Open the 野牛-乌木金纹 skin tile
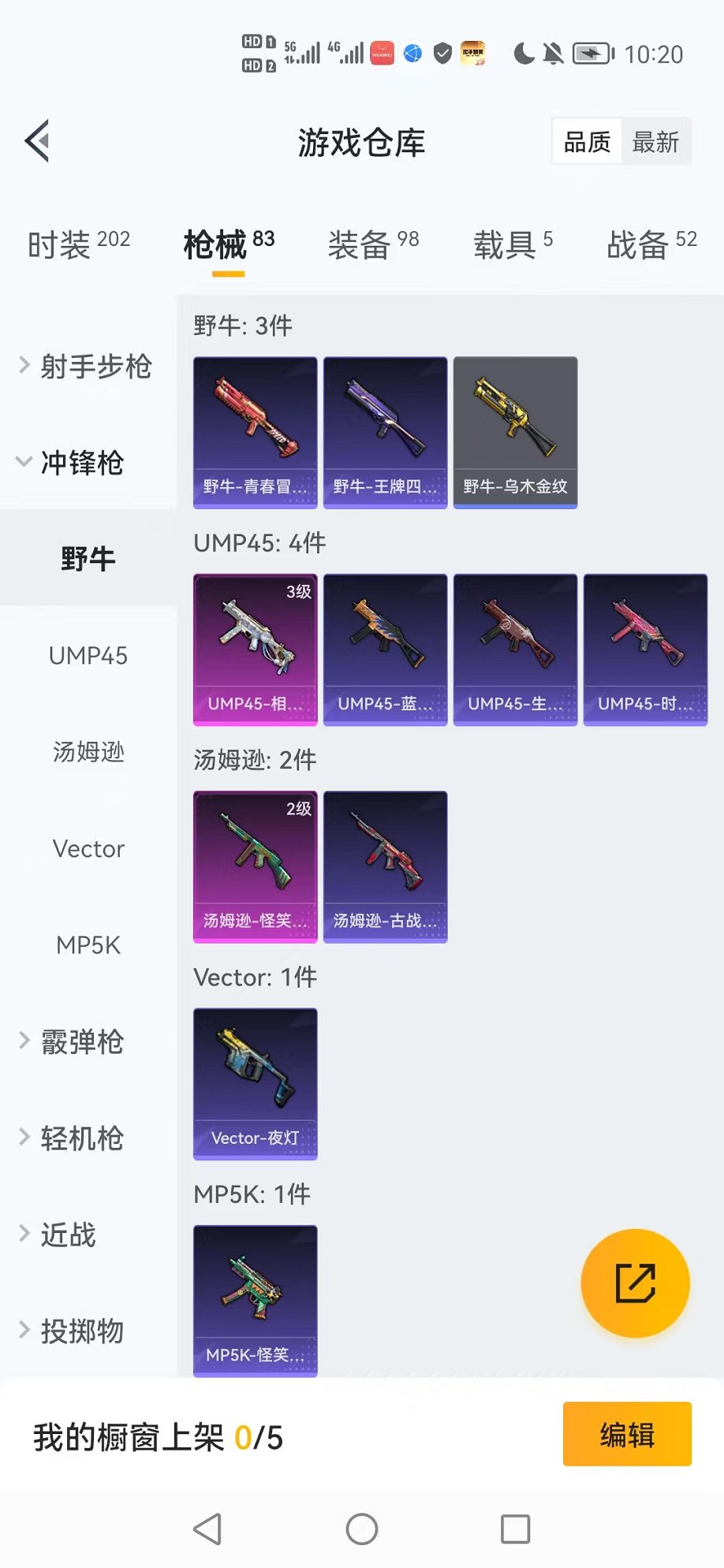Image resolution: width=724 pixels, height=1568 pixels. [x=515, y=432]
